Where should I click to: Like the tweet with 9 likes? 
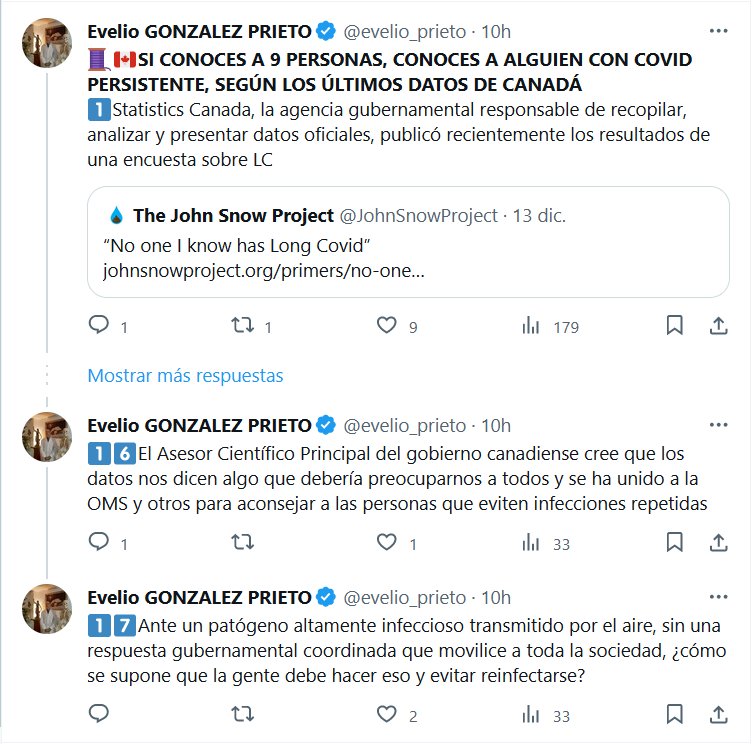tap(386, 326)
